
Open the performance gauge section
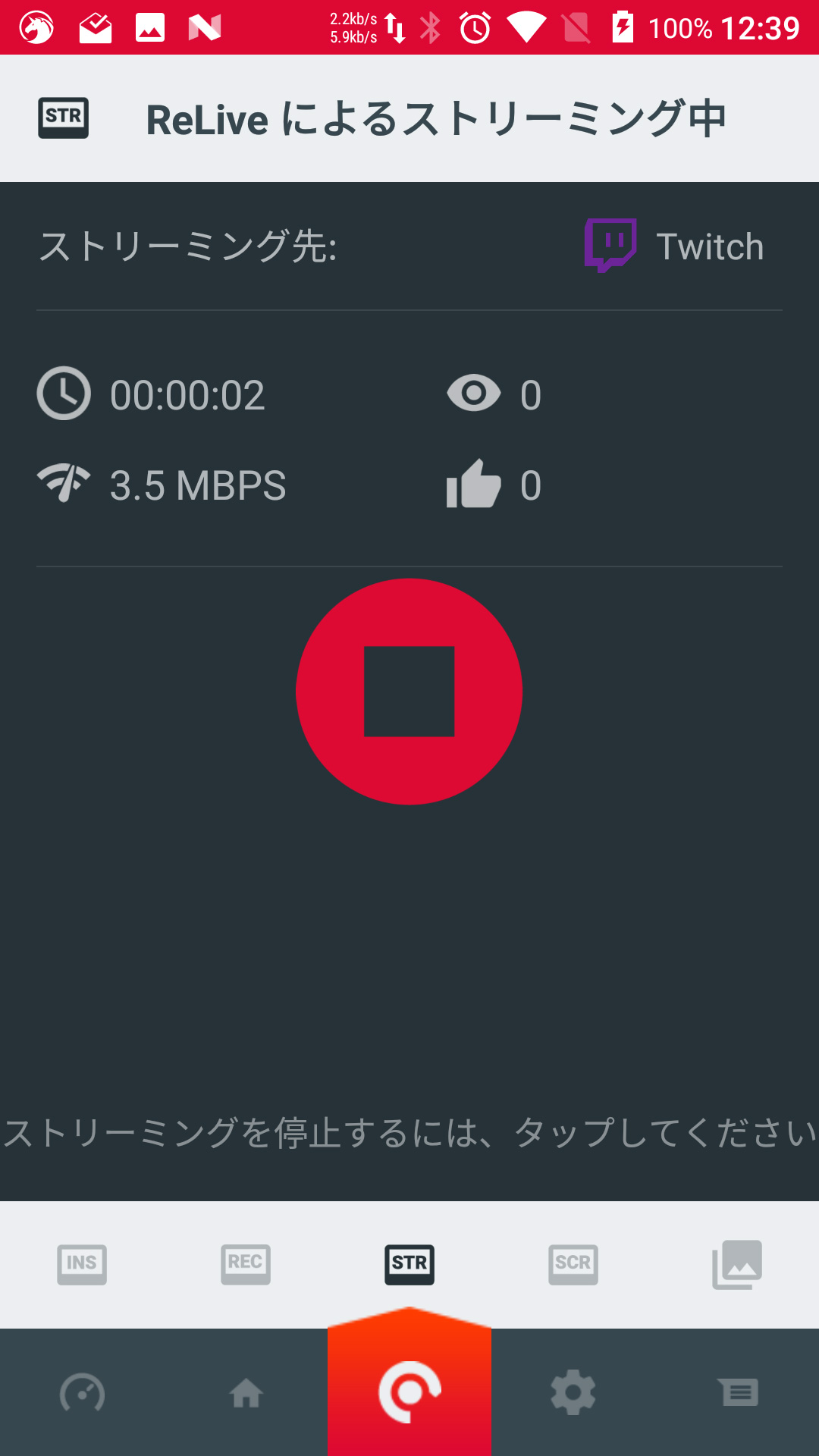(x=82, y=1393)
